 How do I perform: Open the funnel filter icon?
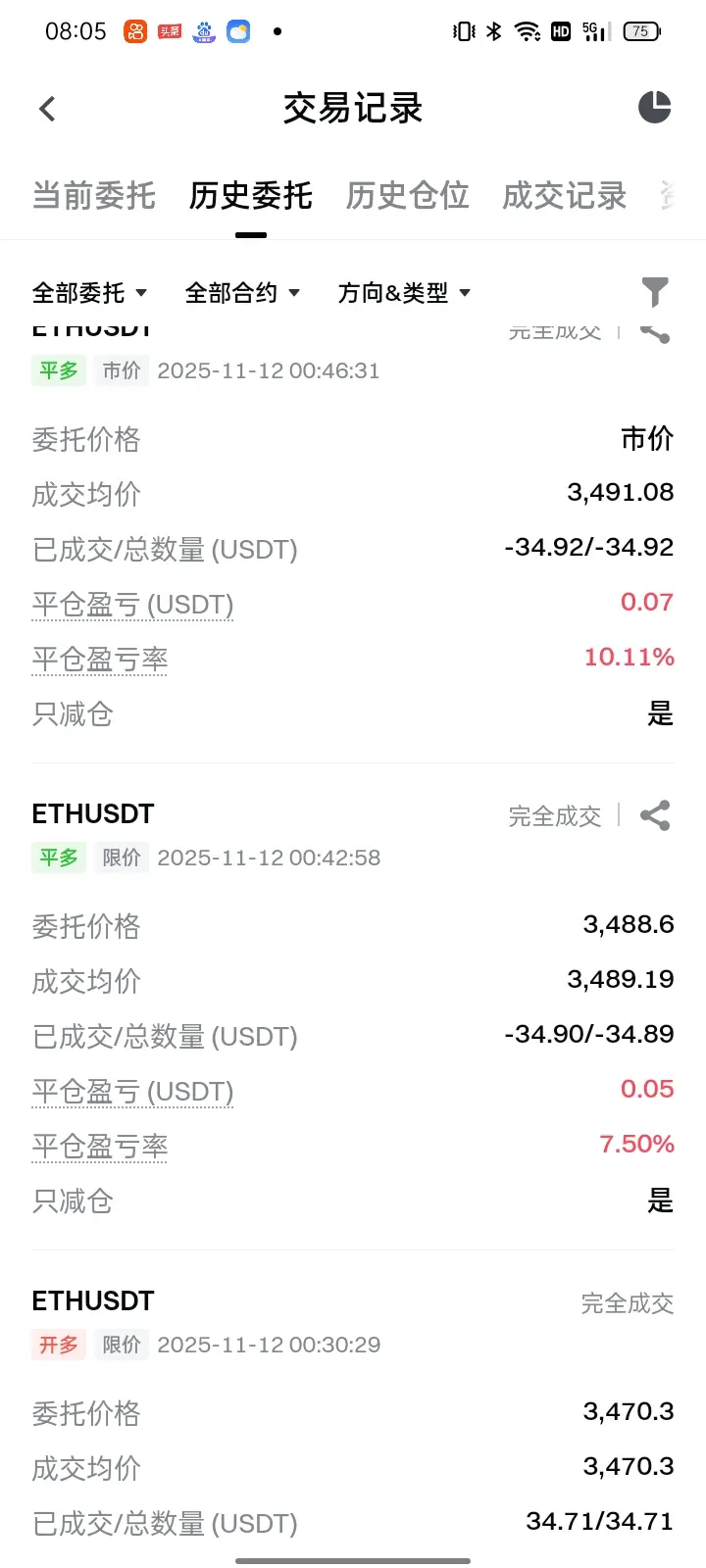pos(654,292)
